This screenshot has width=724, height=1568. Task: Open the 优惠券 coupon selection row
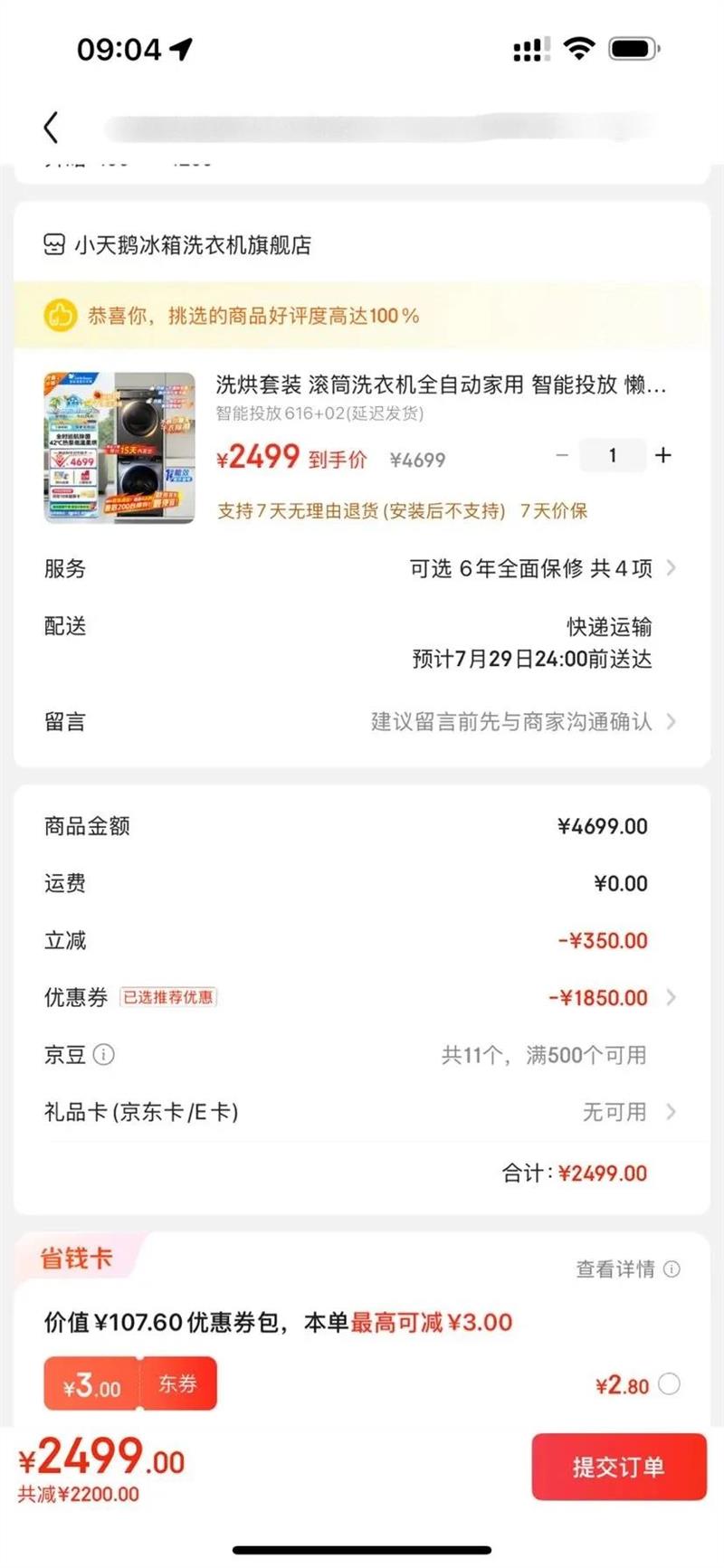pyautogui.click(x=360, y=998)
